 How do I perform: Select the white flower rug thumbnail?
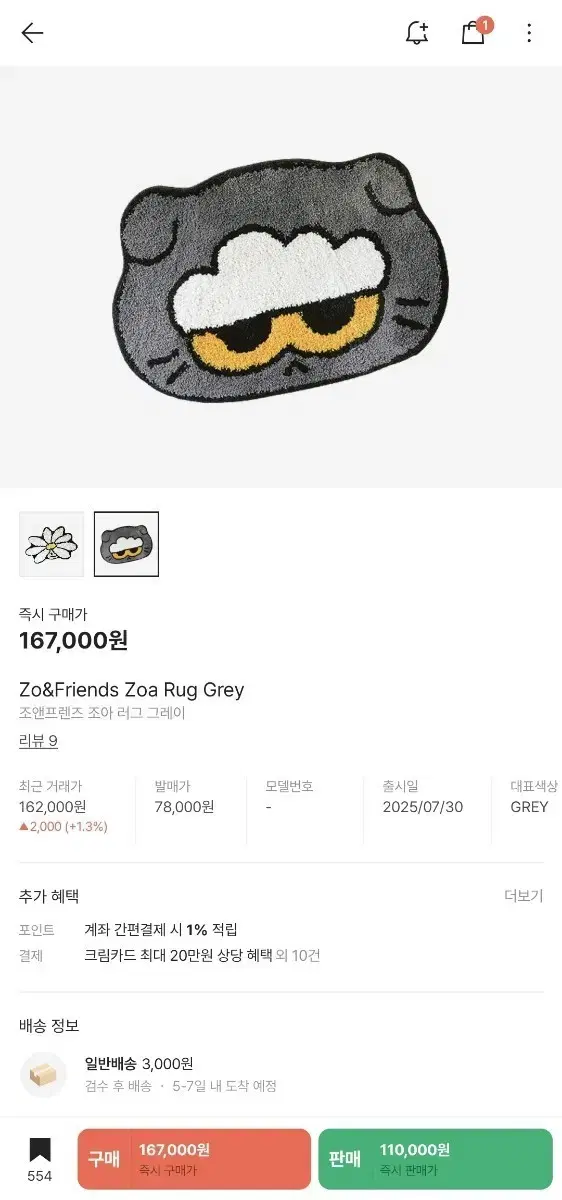pyautogui.click(x=52, y=544)
